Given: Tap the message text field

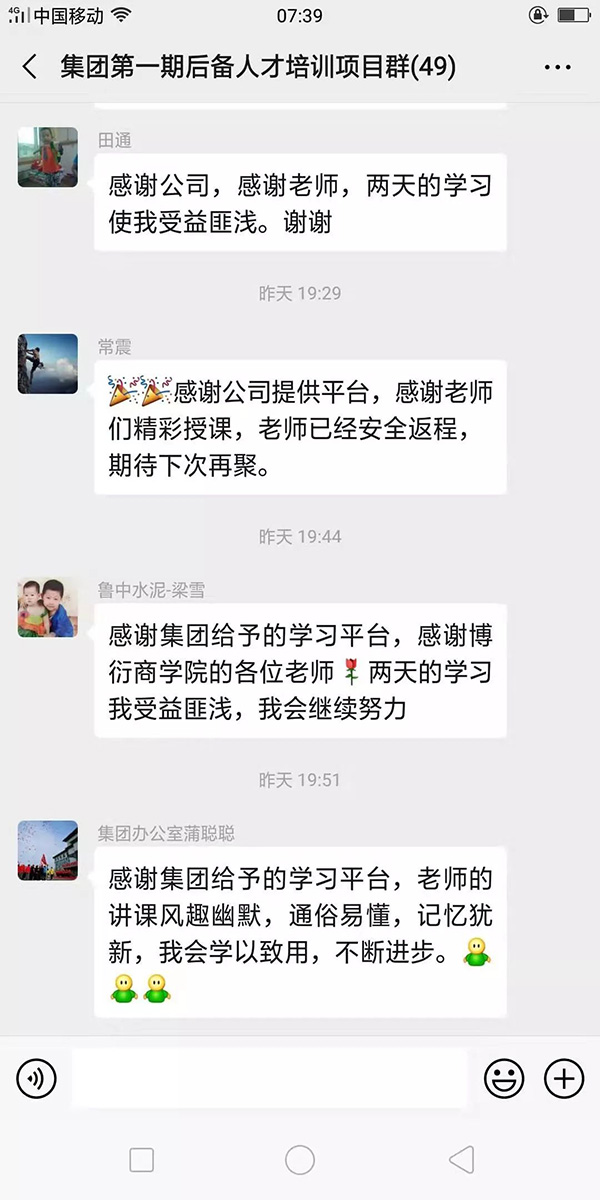Looking at the screenshot, I should click(270, 1078).
